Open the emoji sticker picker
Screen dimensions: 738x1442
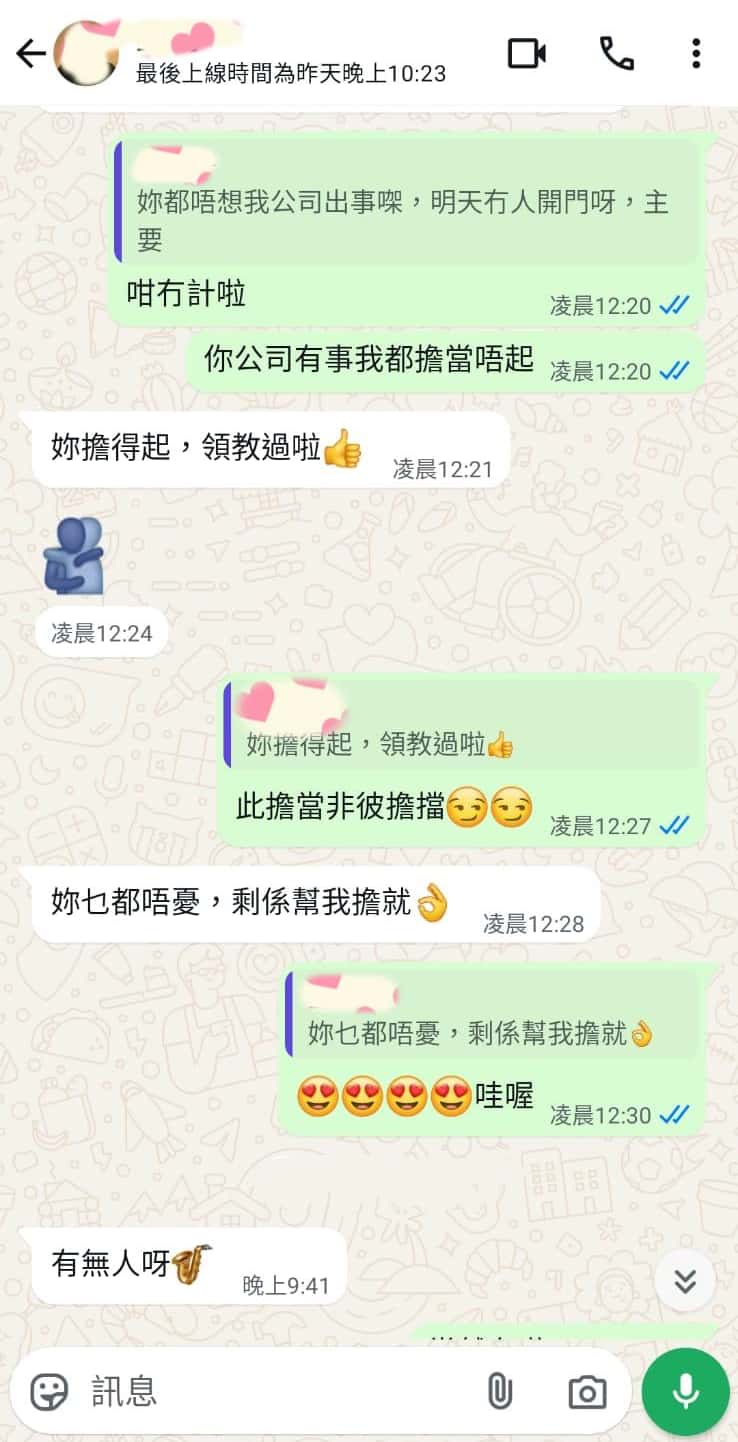point(49,1391)
